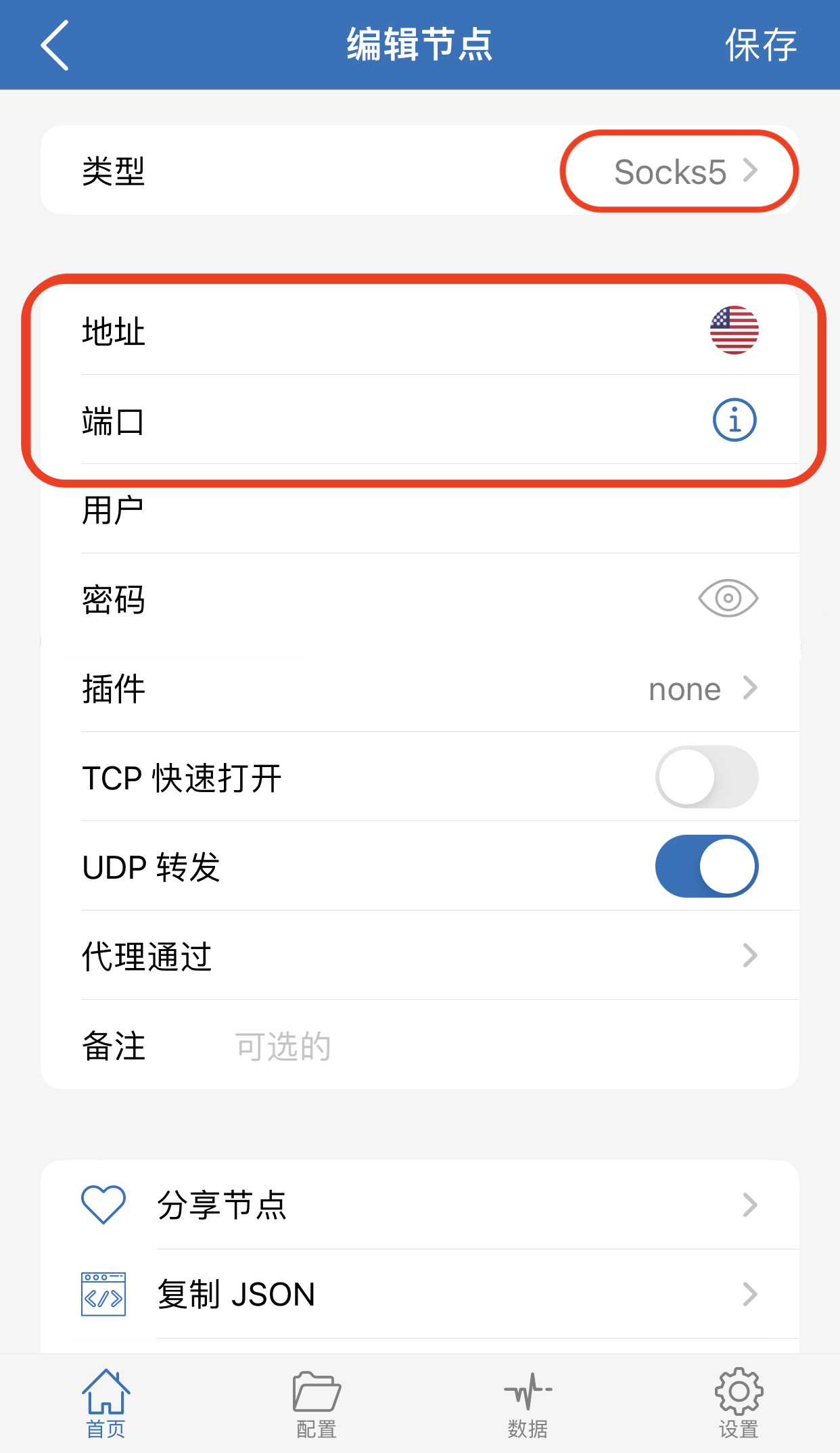Enable the TCP 快速打开 switch

tap(707, 777)
